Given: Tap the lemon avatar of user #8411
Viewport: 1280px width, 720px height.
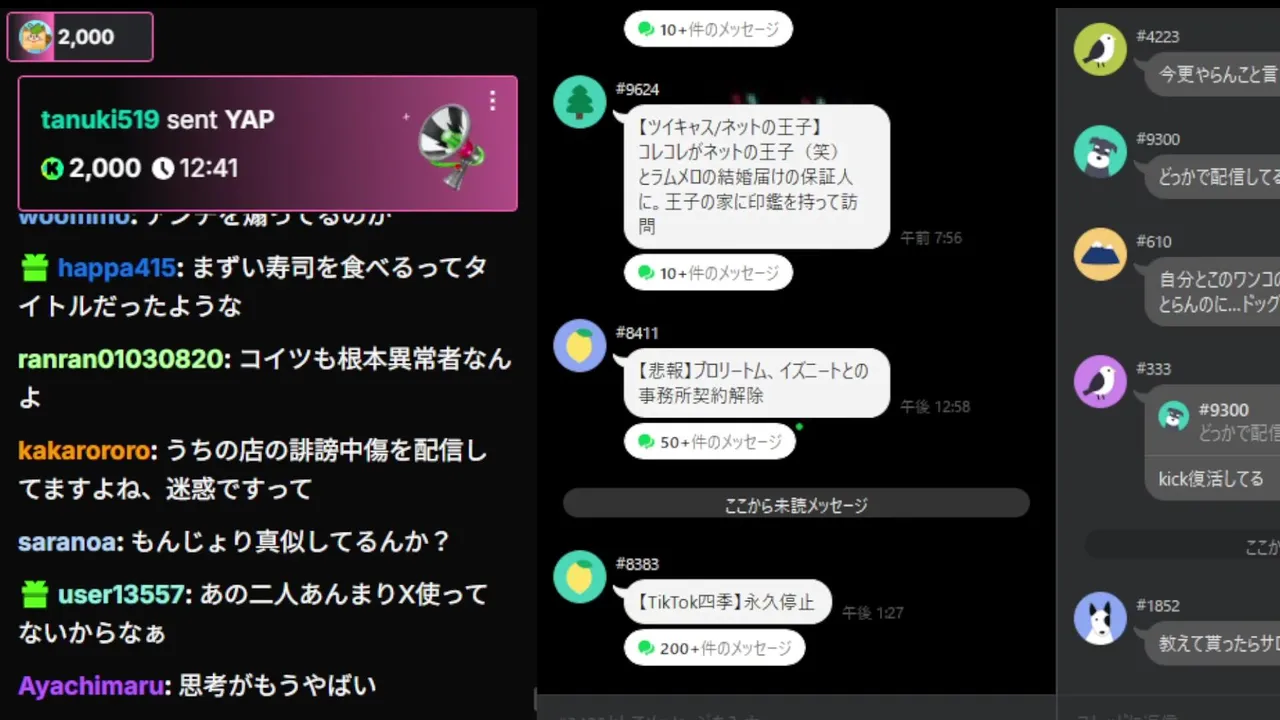Looking at the screenshot, I should (x=580, y=346).
